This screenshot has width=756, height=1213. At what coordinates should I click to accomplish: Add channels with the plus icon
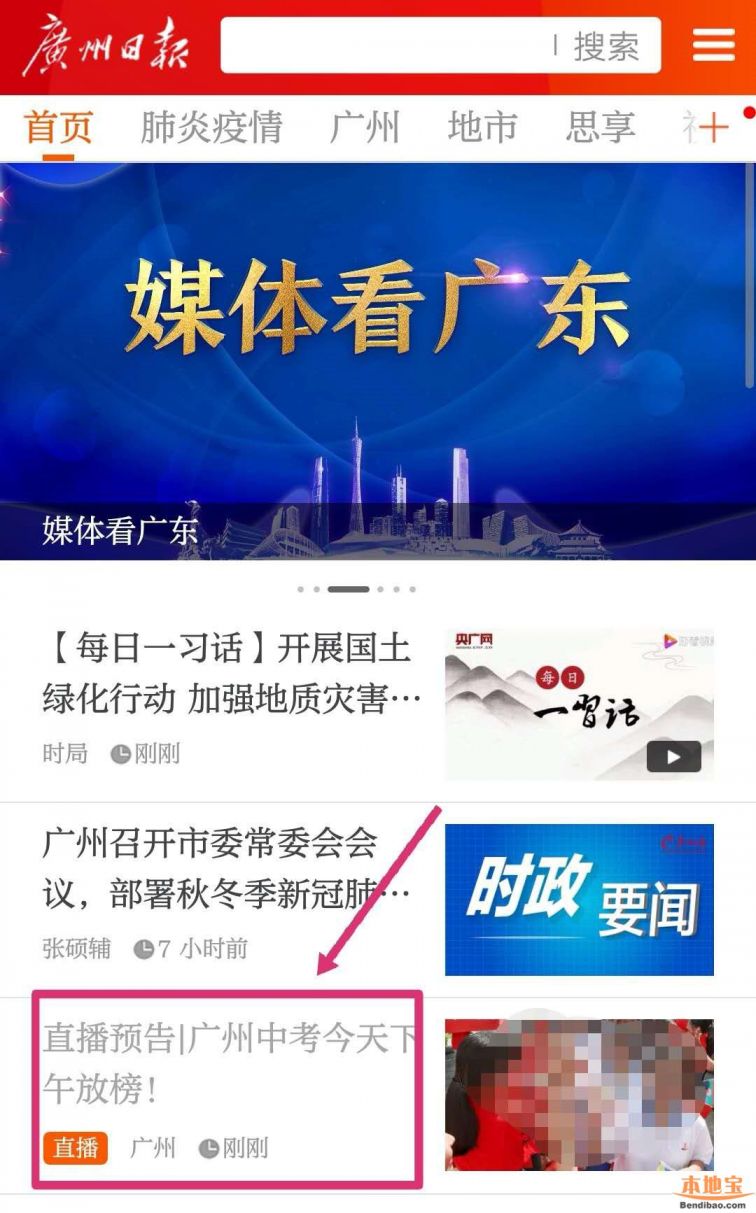point(713,128)
